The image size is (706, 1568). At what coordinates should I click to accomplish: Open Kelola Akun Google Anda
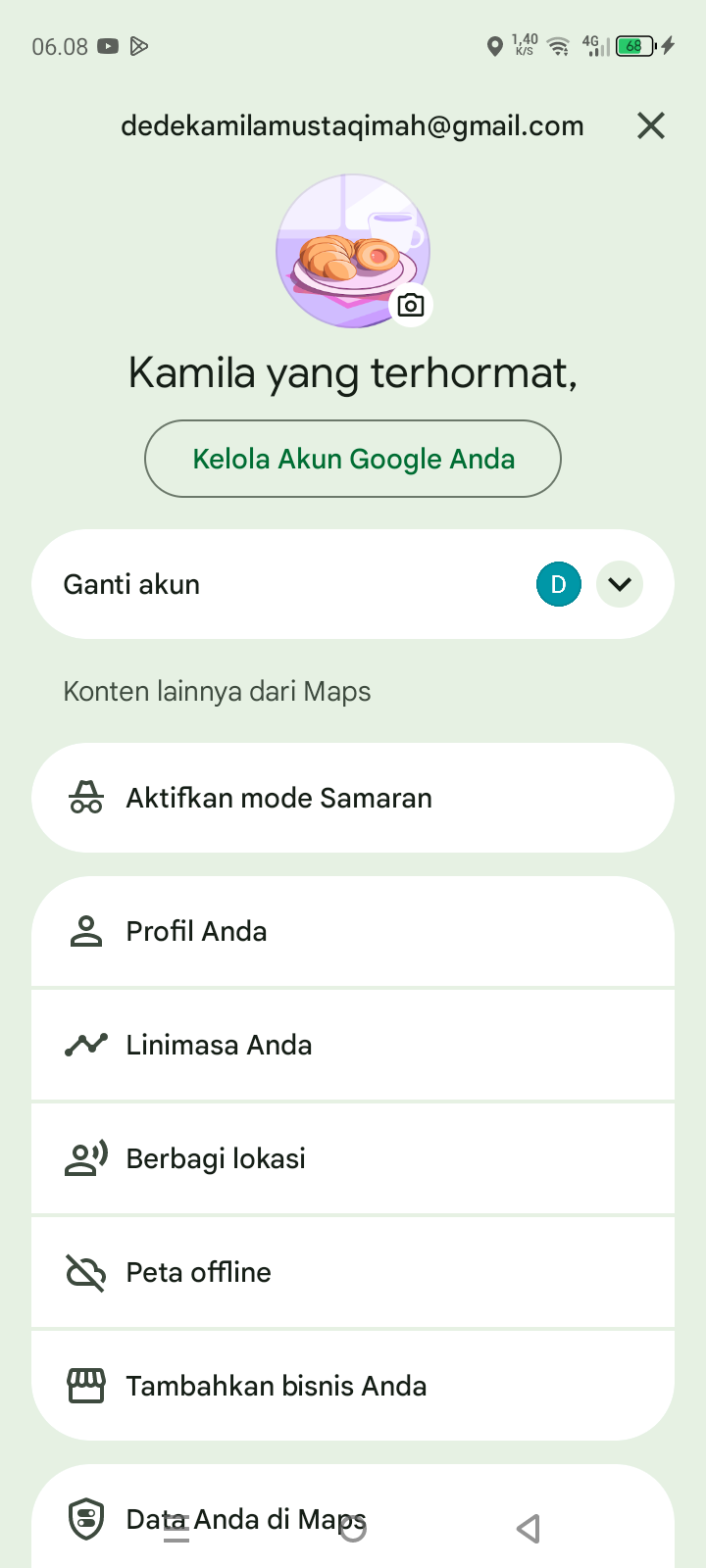pyautogui.click(x=353, y=459)
